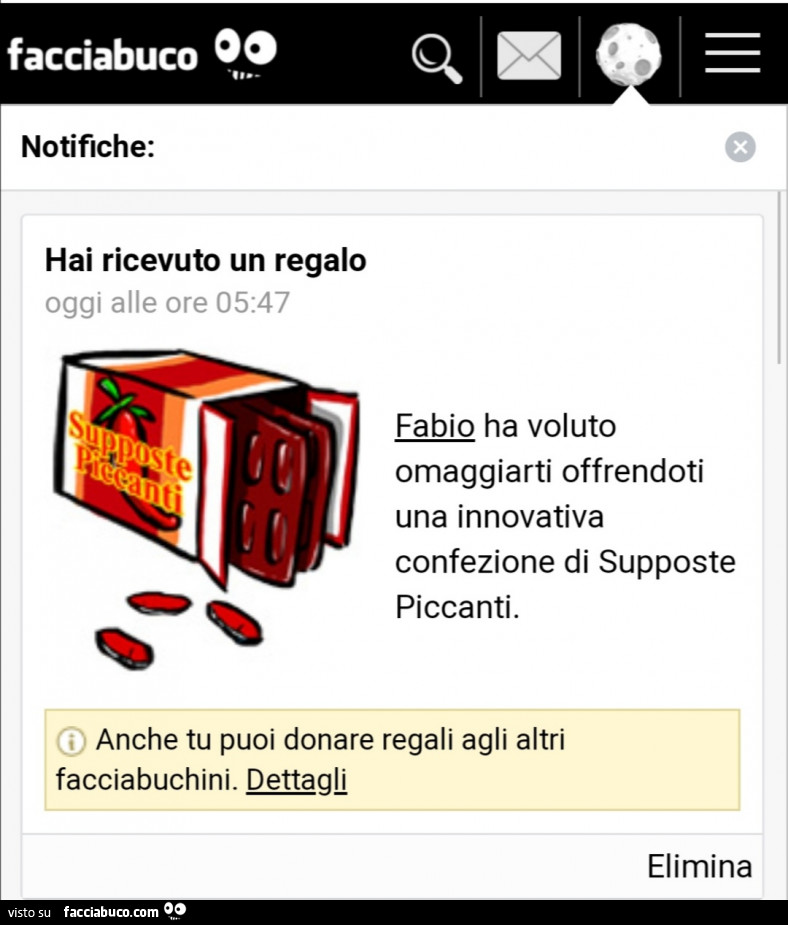Open the messages envelope icon
This screenshot has height=925, width=788.
[x=529, y=56]
